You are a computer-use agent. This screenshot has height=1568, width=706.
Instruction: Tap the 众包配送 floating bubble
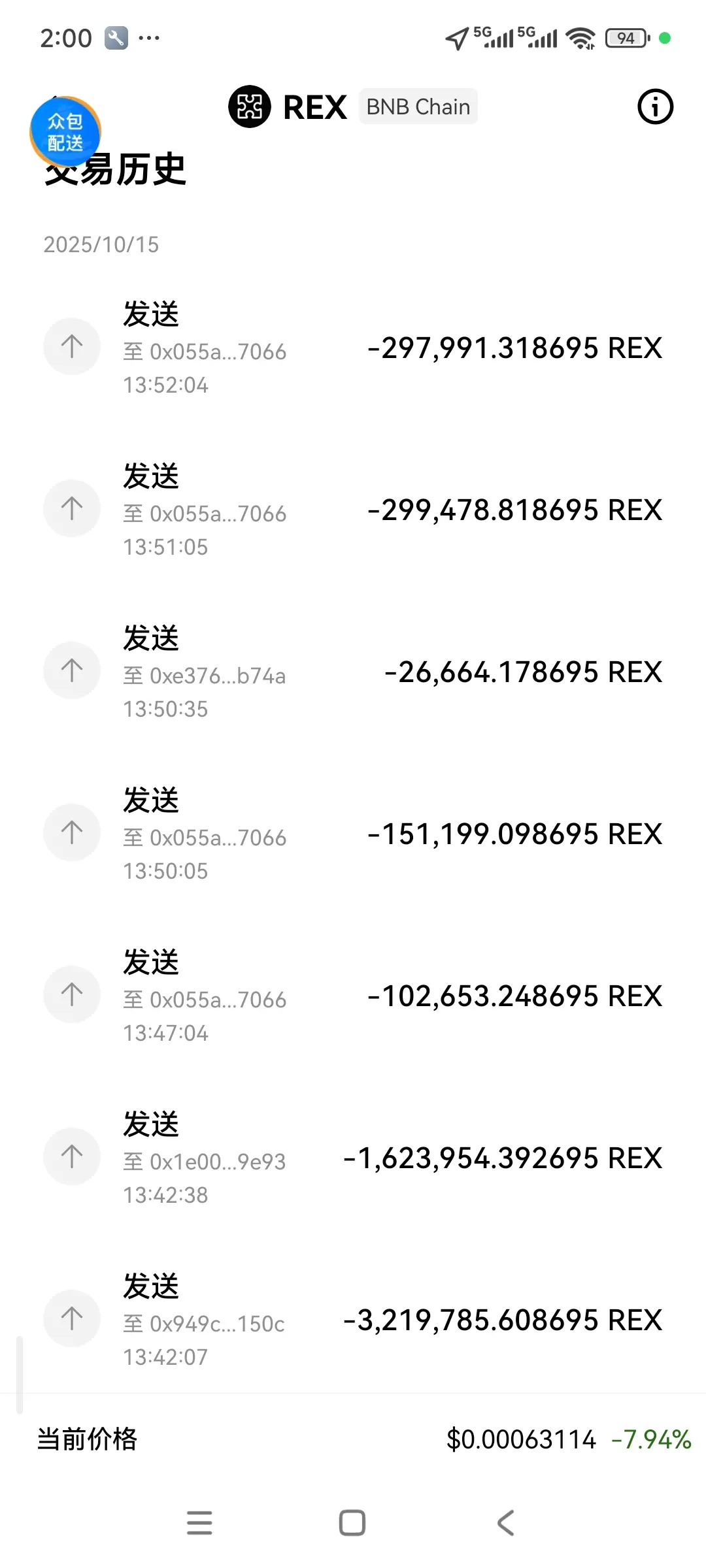pyautogui.click(x=65, y=132)
